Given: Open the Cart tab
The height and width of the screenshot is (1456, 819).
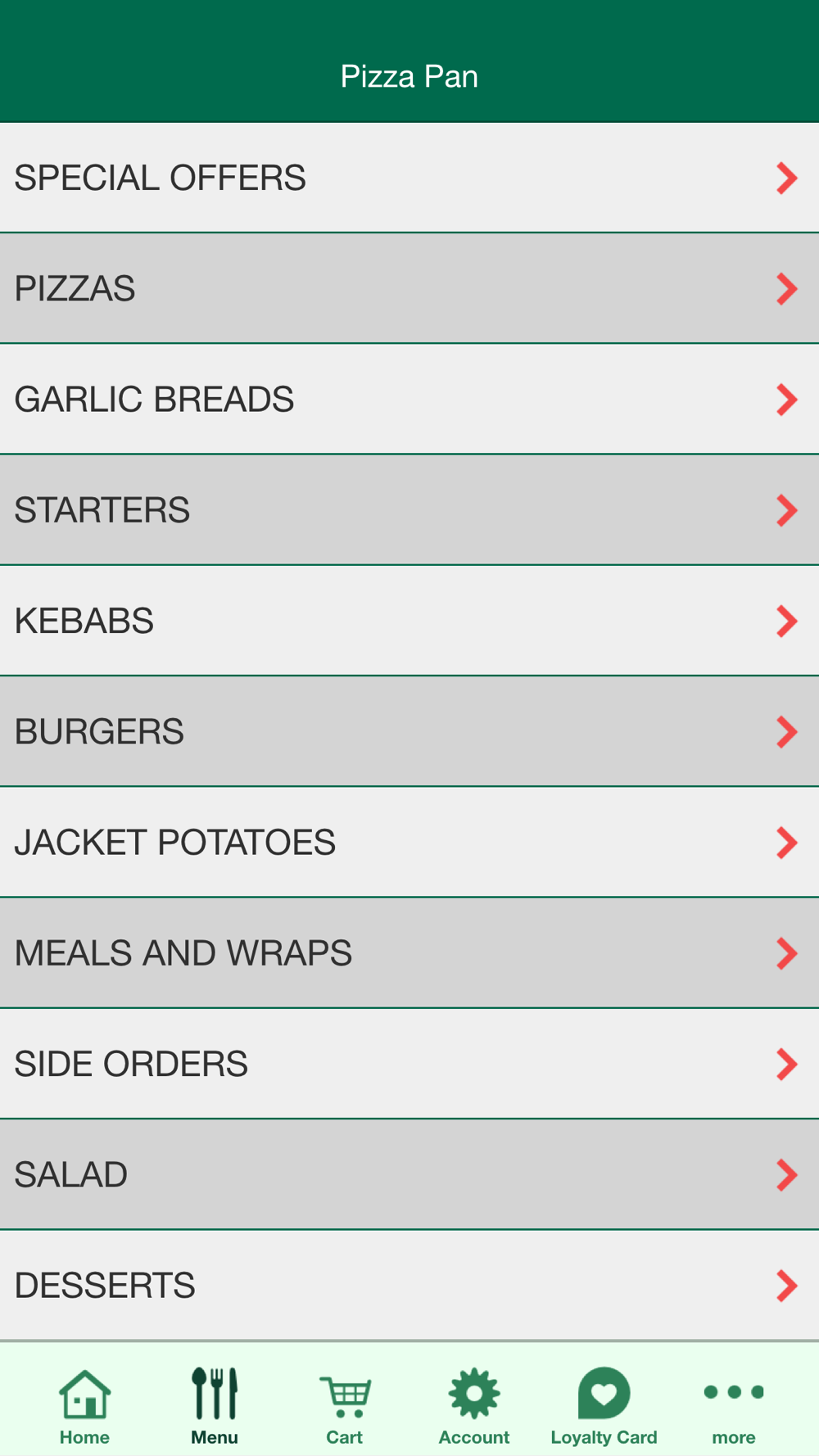Looking at the screenshot, I should pyautogui.click(x=345, y=1407).
